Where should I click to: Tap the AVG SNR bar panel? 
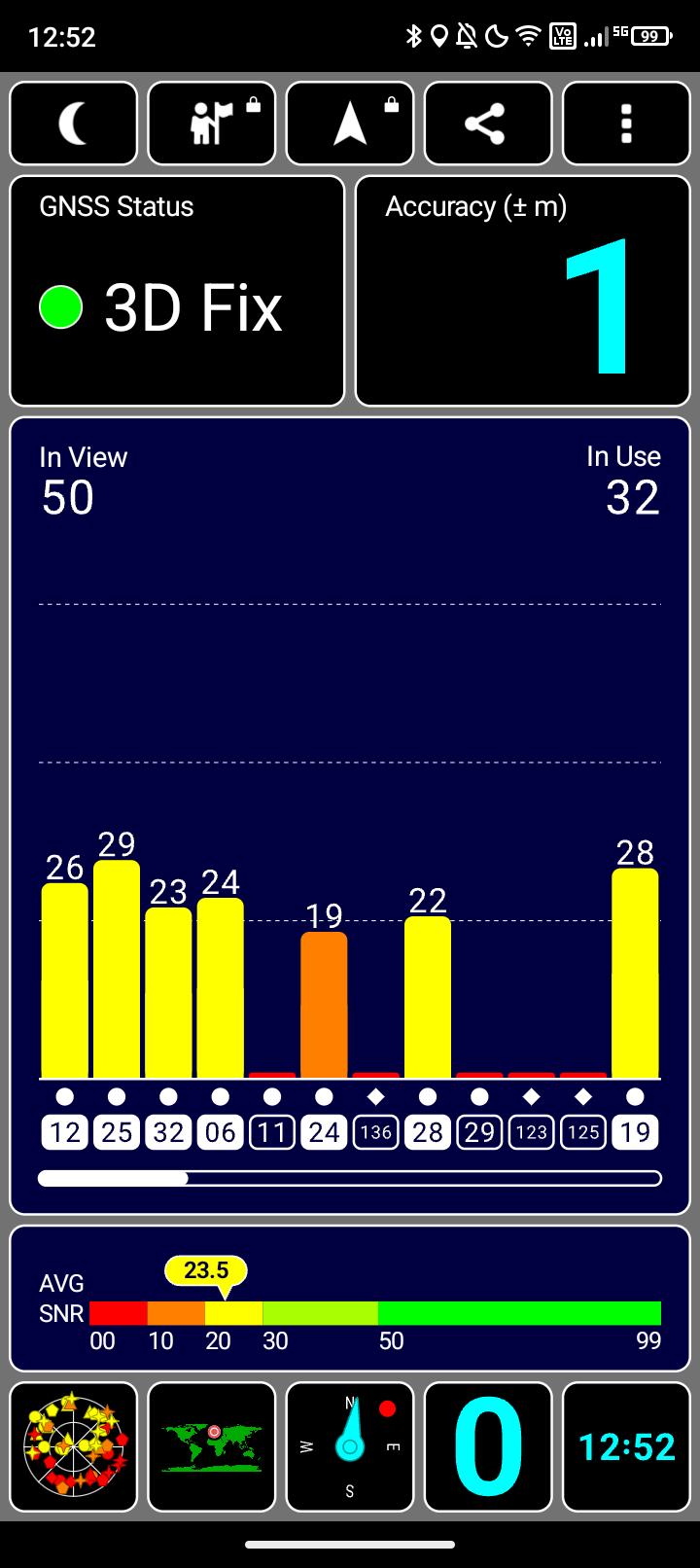click(350, 1299)
